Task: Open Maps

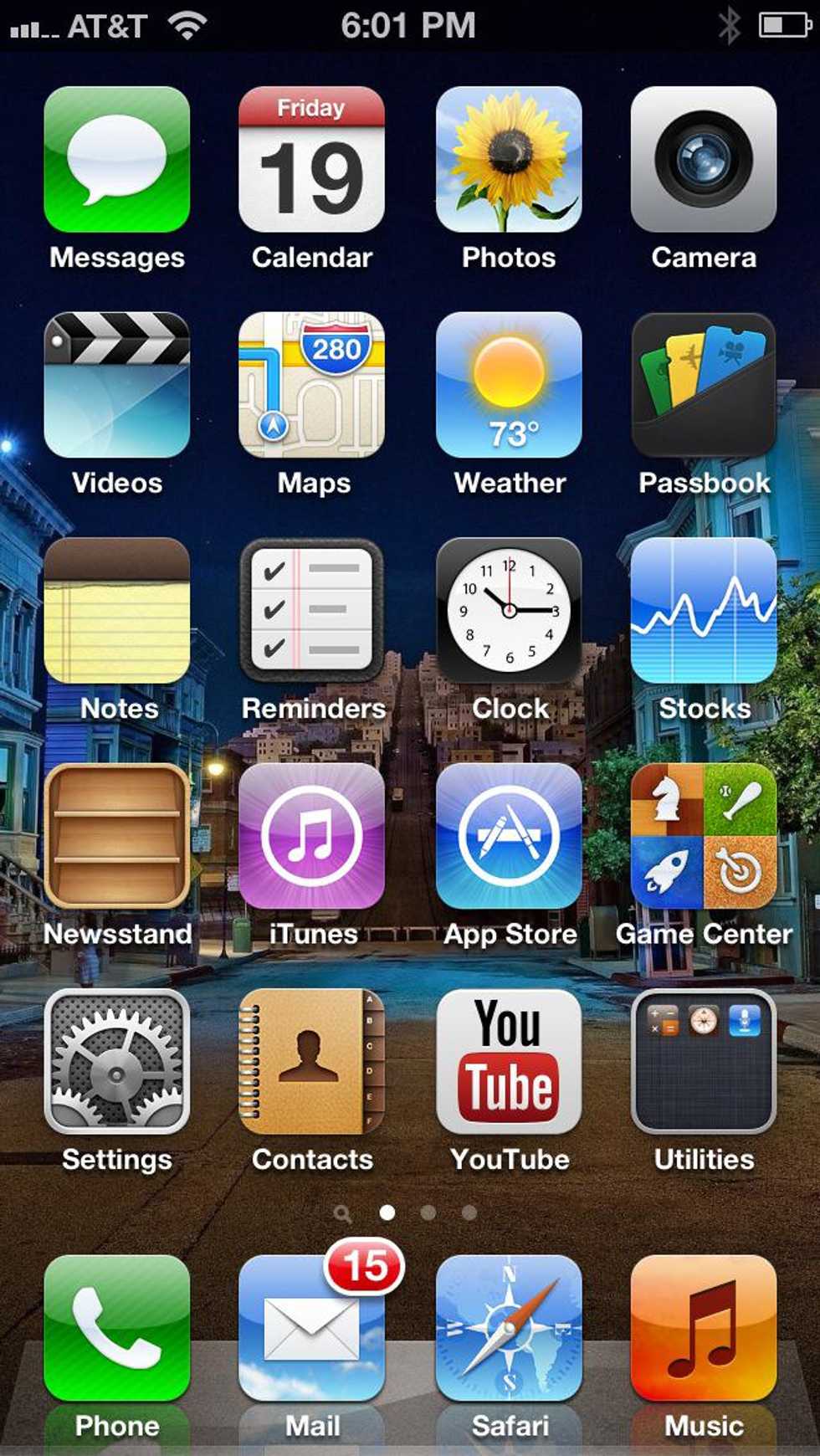Action: (x=311, y=385)
